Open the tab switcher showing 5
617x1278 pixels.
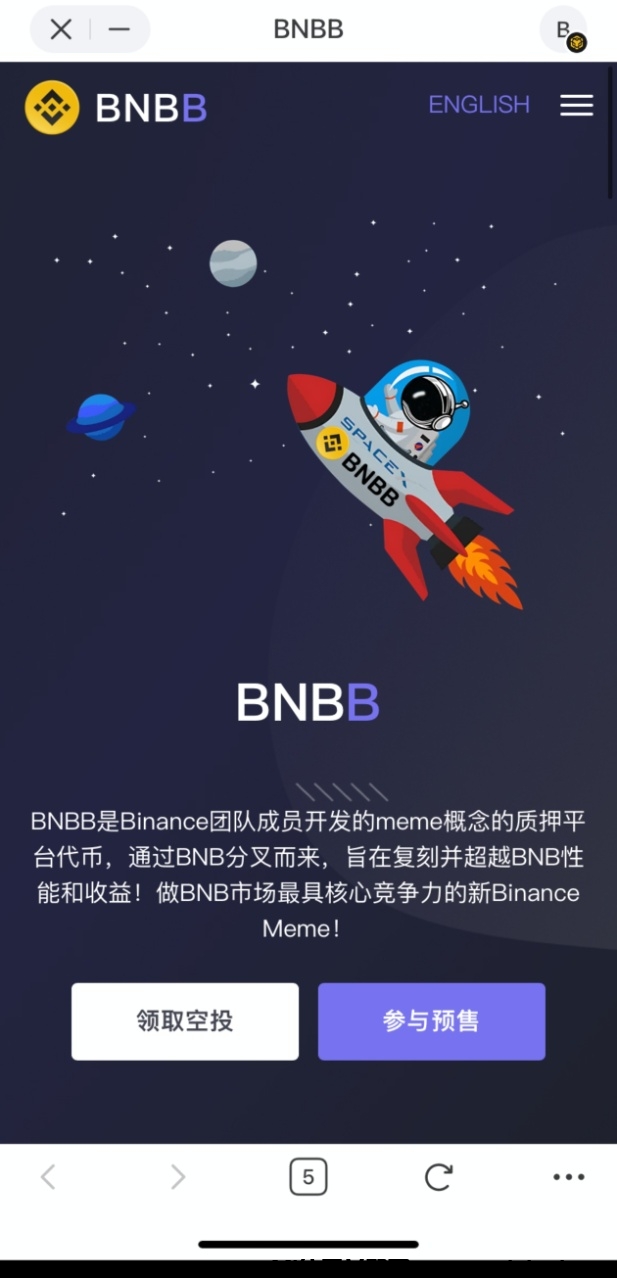(x=308, y=1177)
